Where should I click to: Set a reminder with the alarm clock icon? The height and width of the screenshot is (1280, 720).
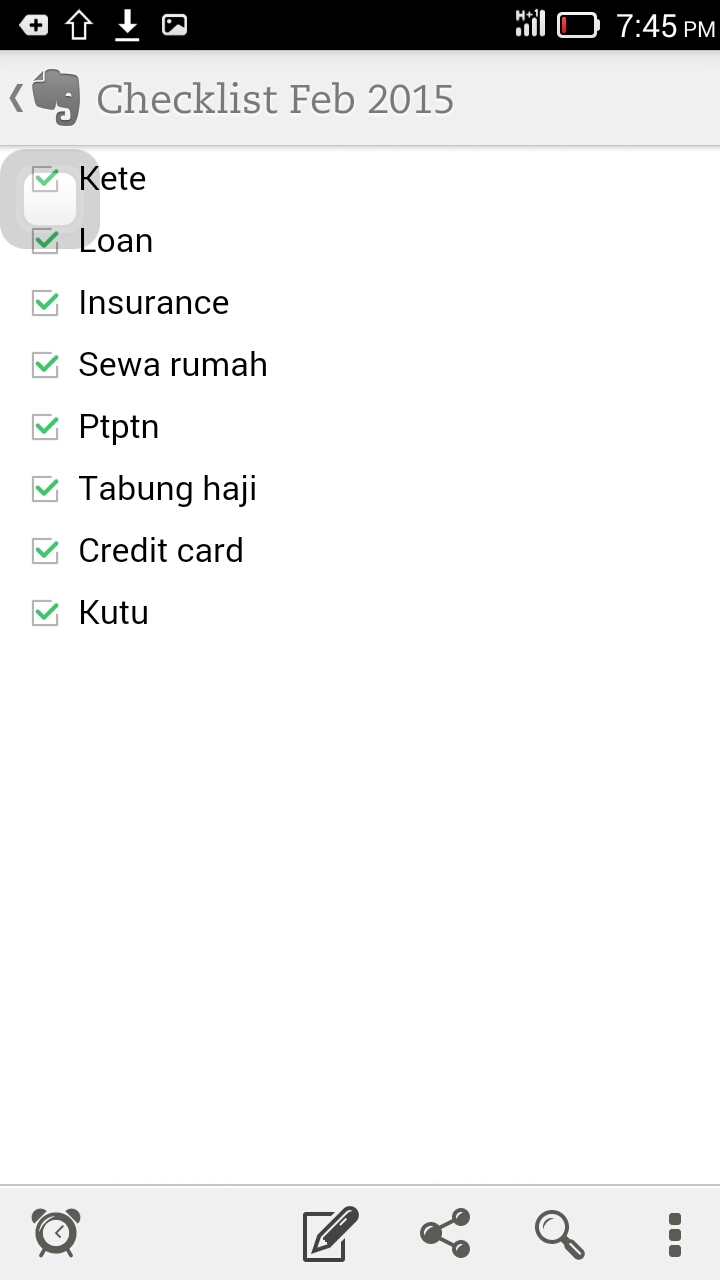click(56, 1232)
